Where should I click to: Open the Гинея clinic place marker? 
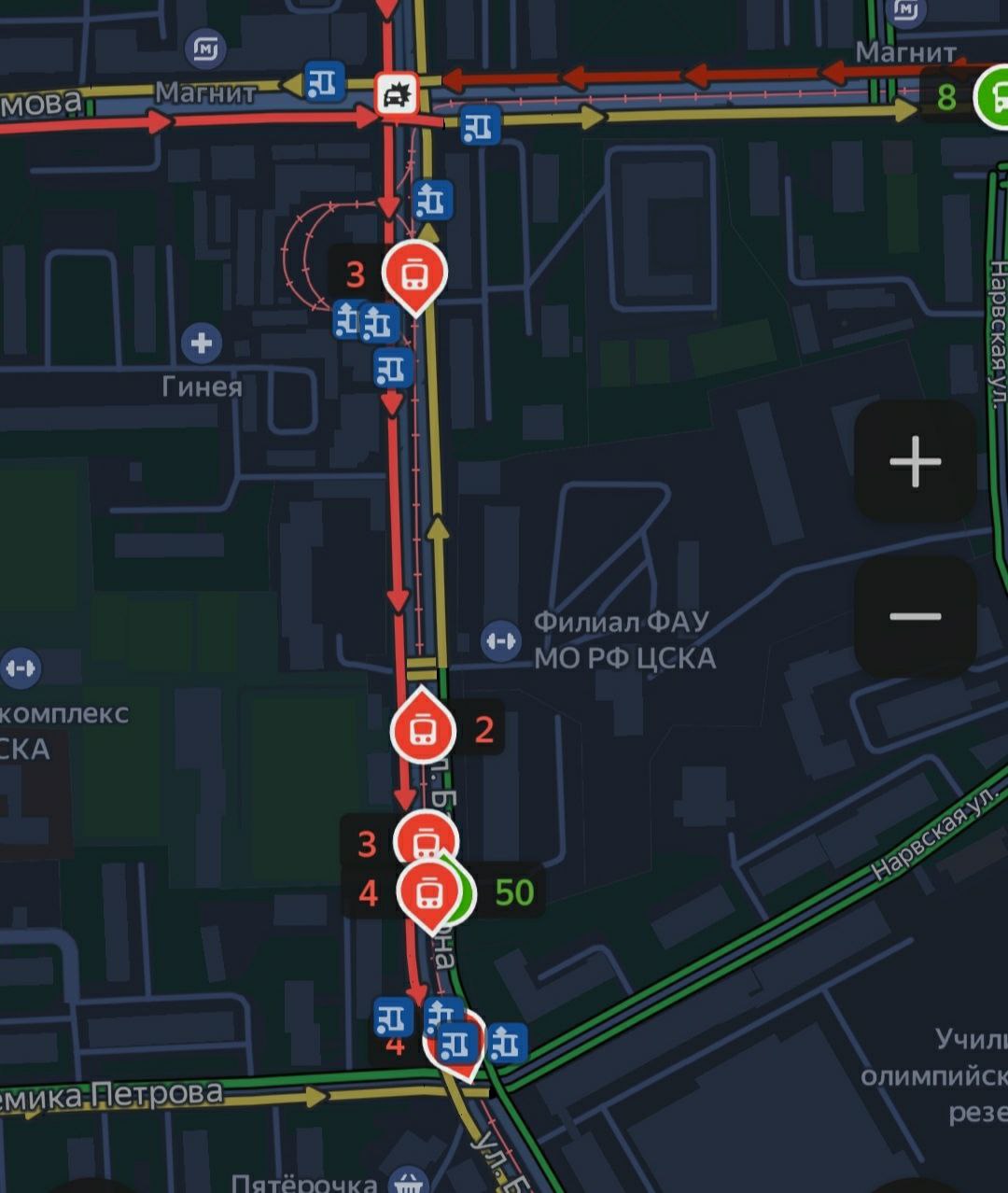202,344
